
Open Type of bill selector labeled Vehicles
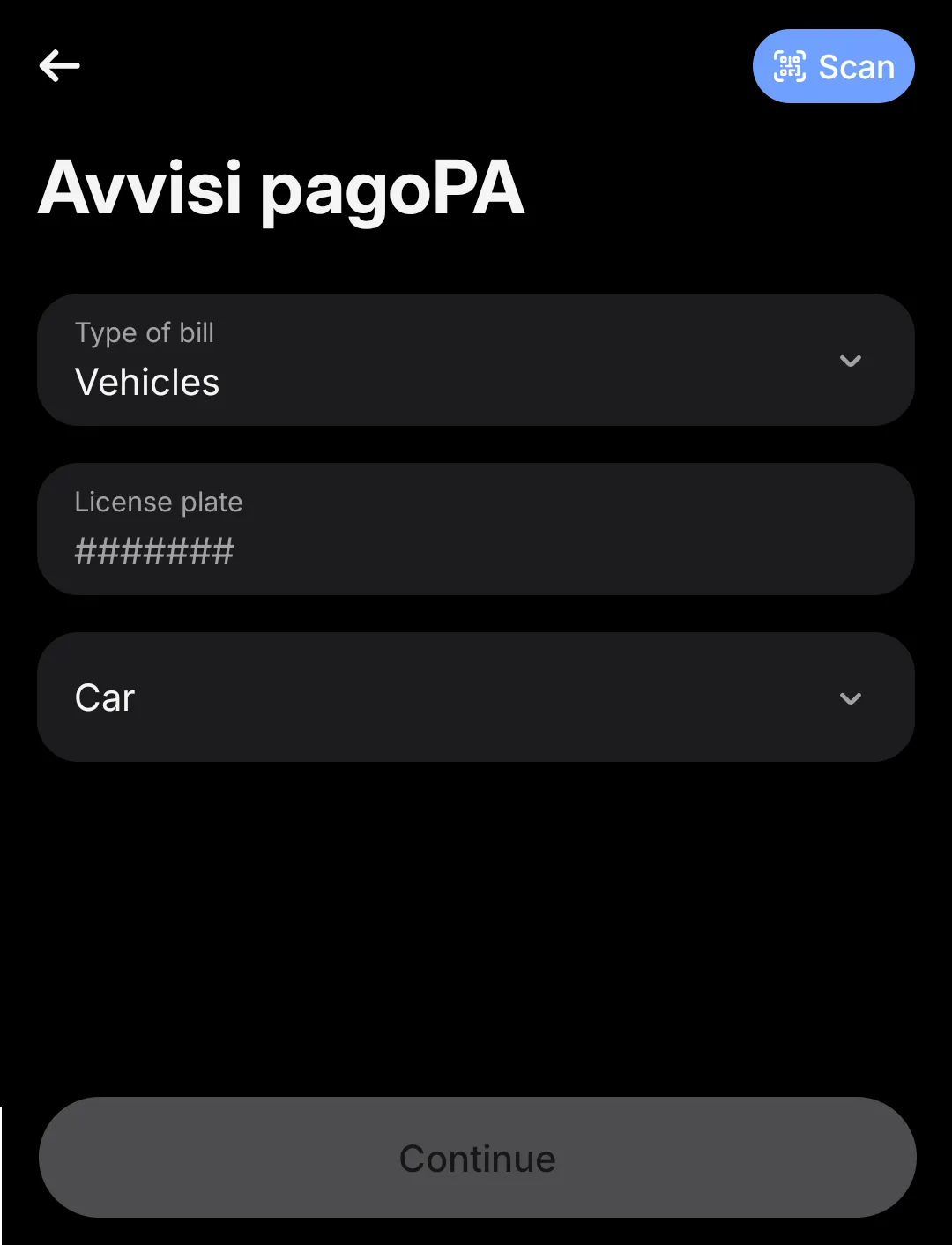(476, 360)
